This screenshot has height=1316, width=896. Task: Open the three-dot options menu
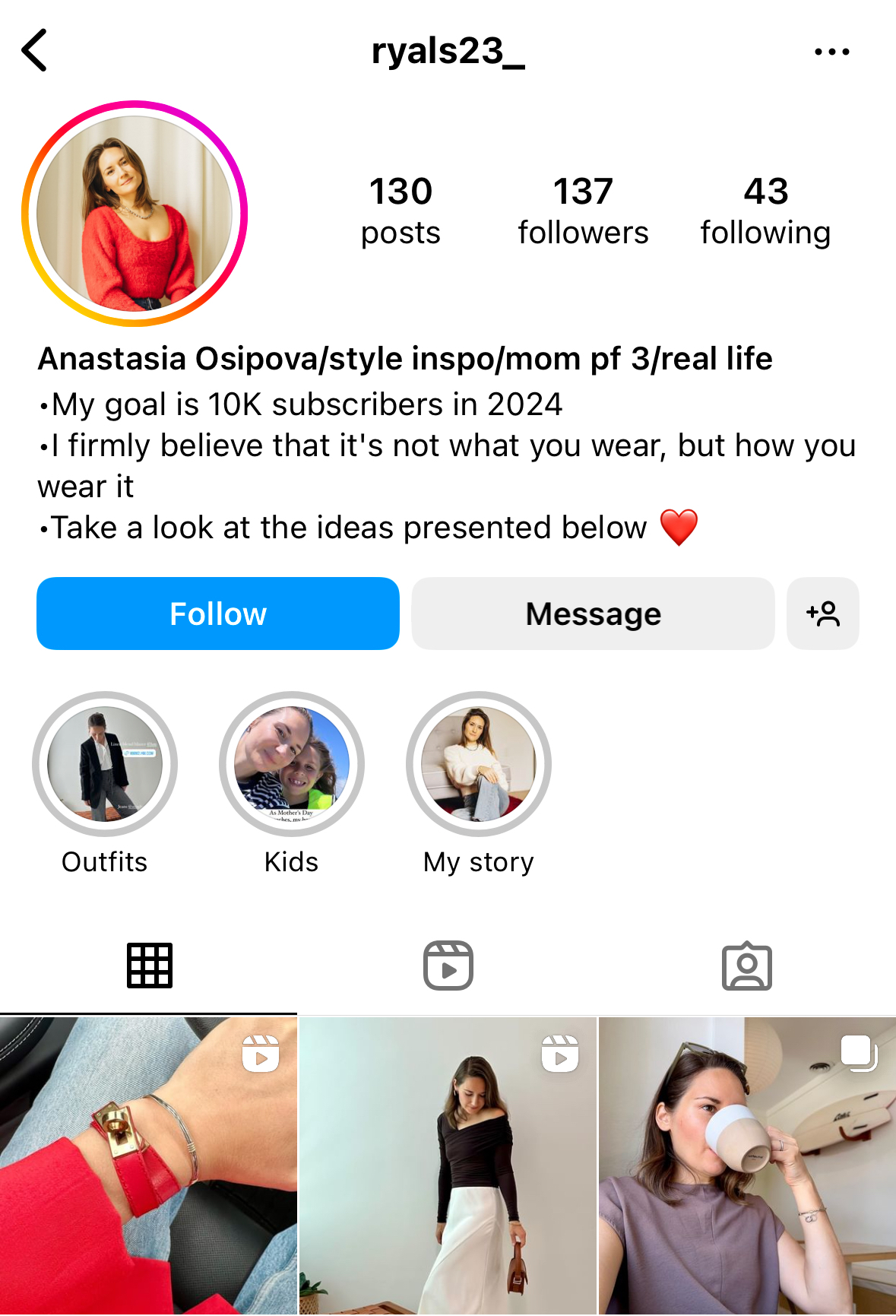coord(831,52)
